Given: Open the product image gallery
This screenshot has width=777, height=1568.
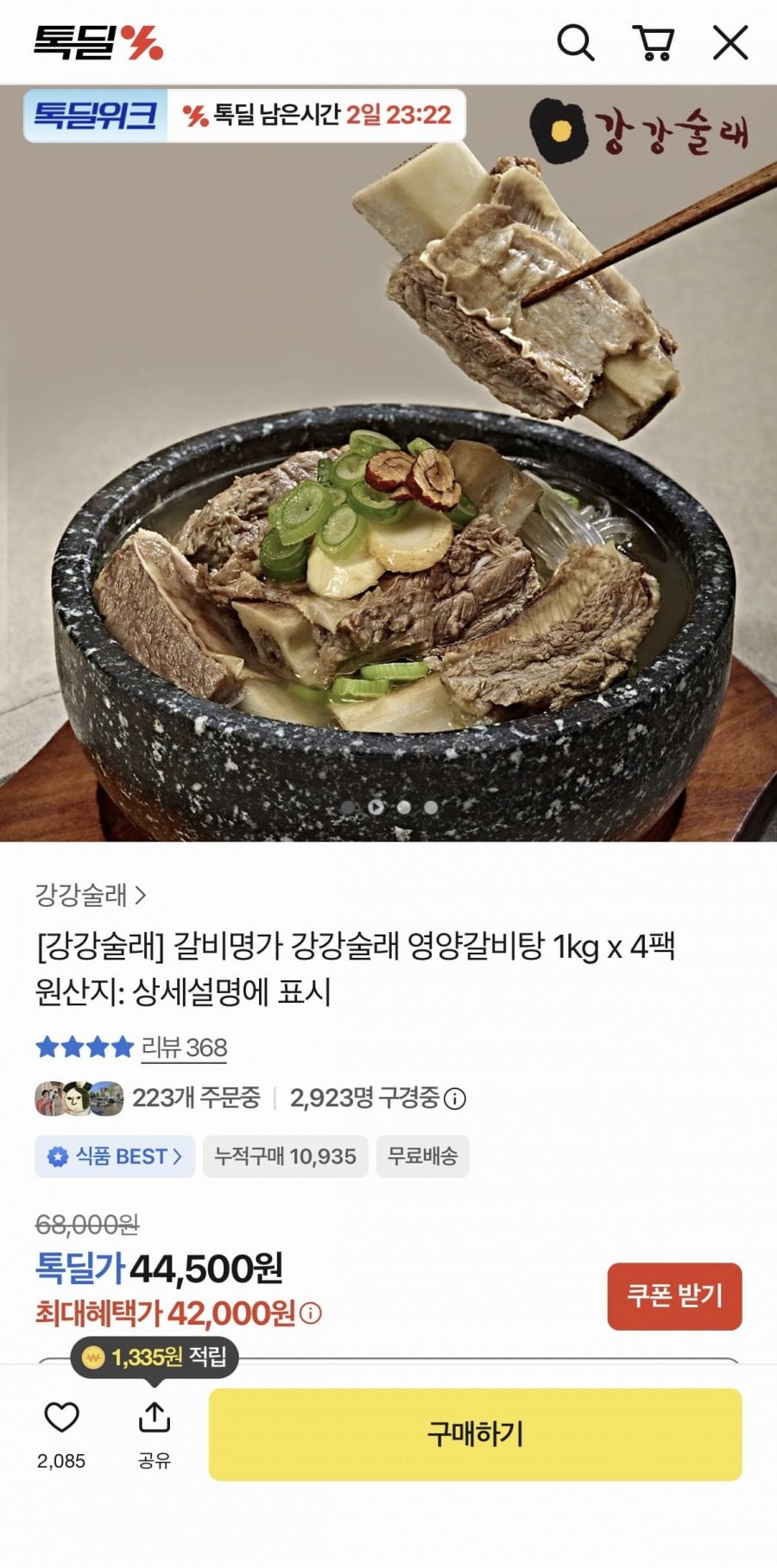Looking at the screenshot, I should pos(388,463).
